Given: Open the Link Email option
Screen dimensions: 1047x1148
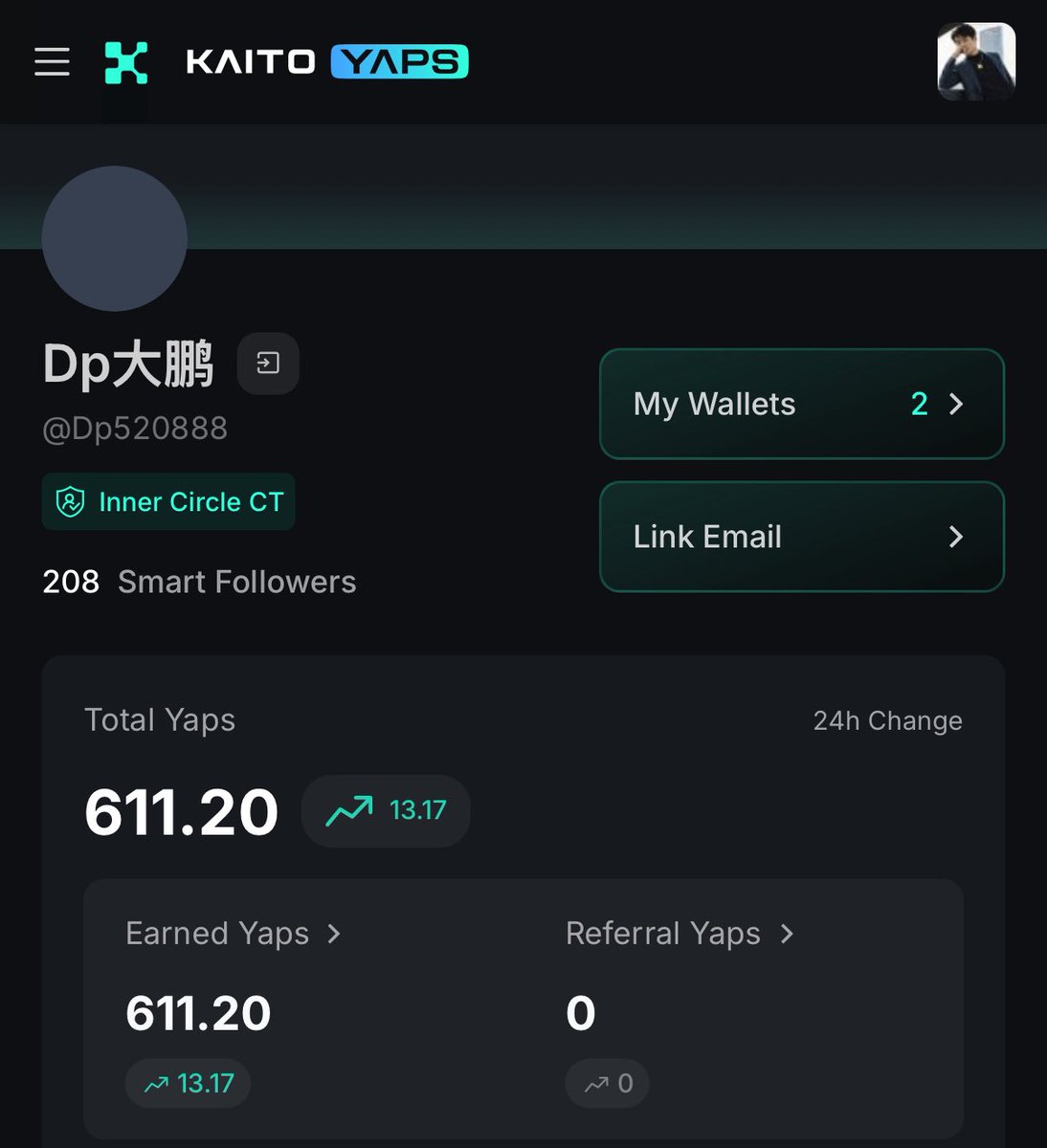Looking at the screenshot, I should [801, 537].
